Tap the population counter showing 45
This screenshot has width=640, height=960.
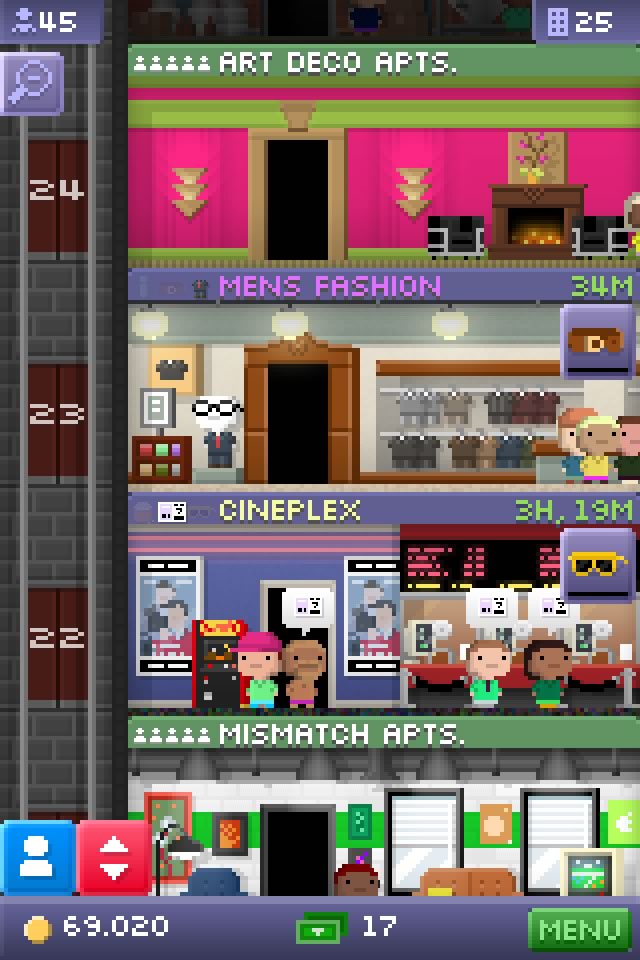click(x=50, y=20)
